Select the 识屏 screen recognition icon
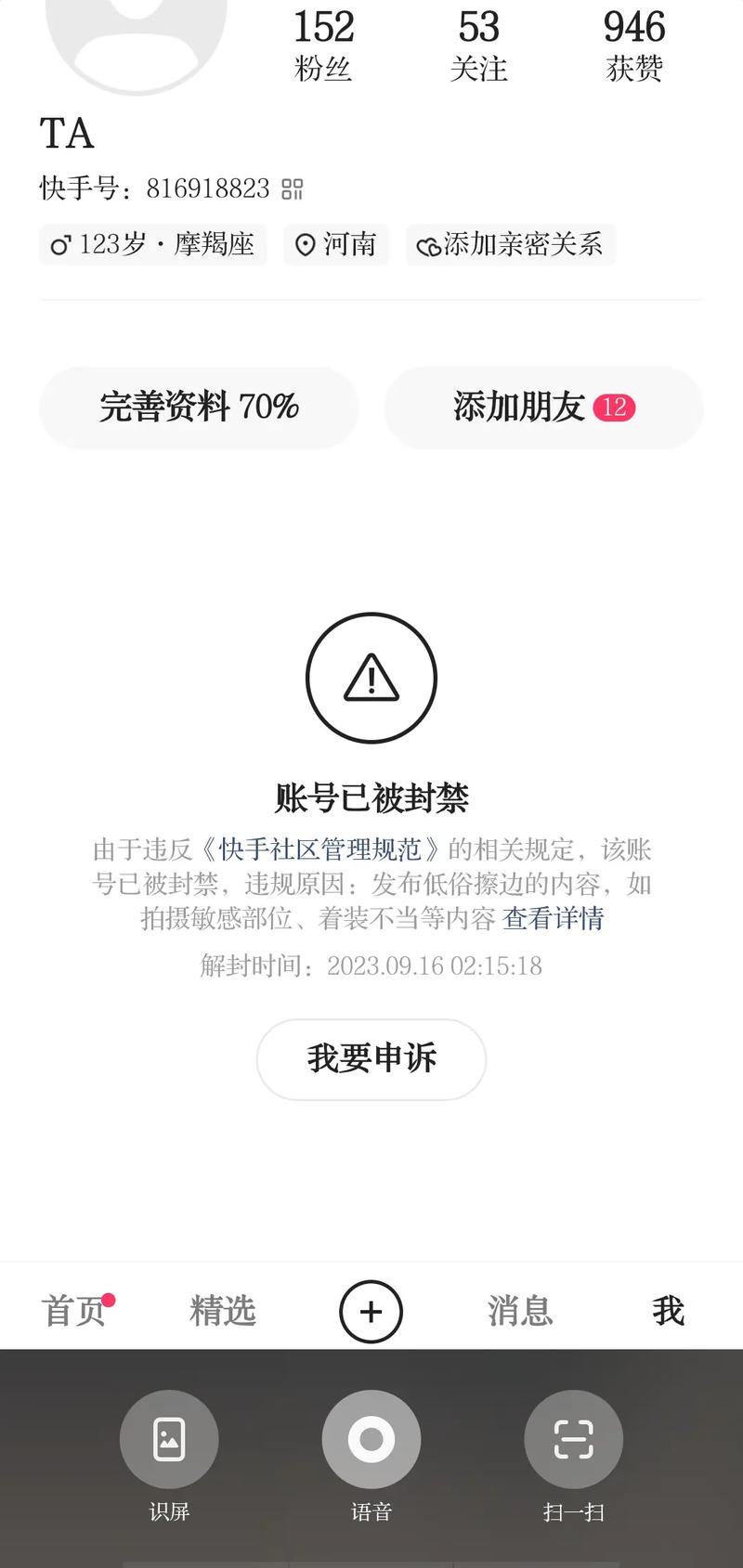The width and height of the screenshot is (743, 1568). click(169, 1438)
